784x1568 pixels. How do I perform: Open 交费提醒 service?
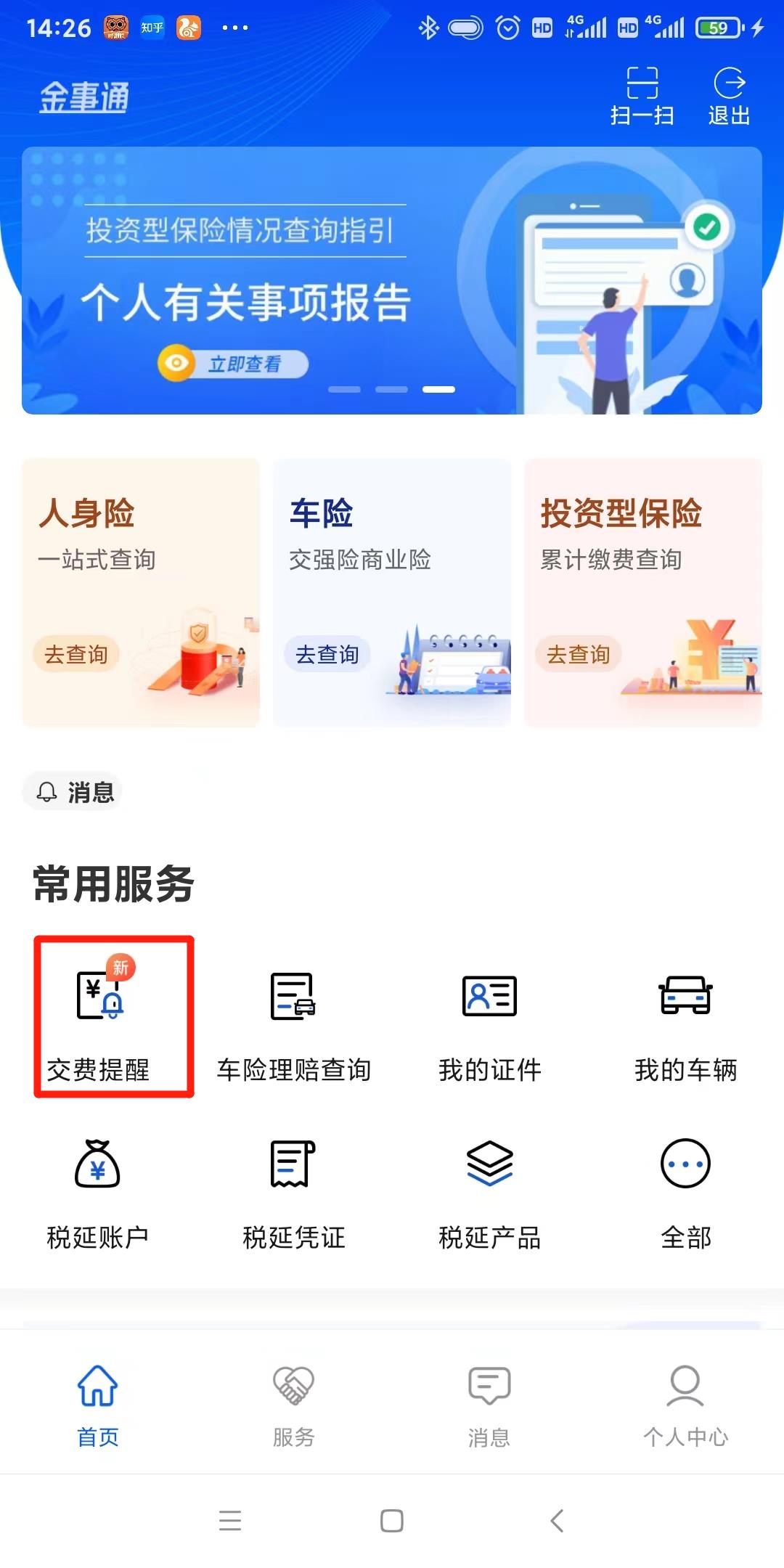98,1016
